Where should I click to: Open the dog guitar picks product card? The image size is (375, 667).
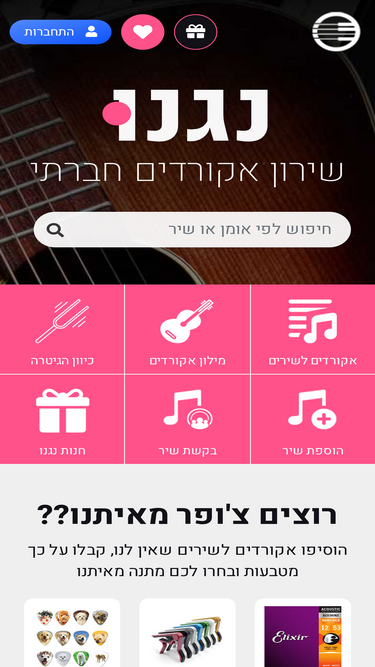click(x=72, y=633)
